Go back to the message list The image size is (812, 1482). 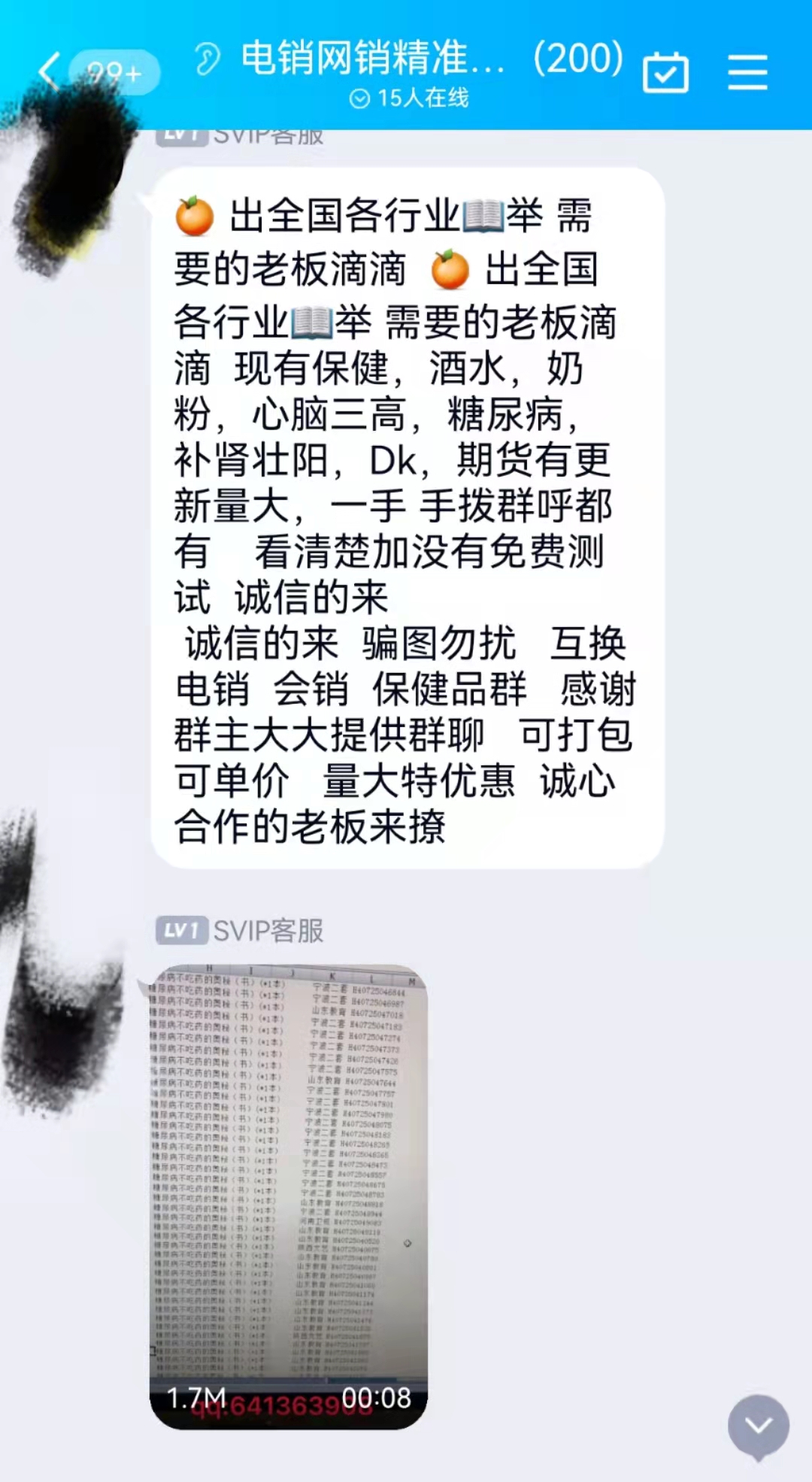click(x=50, y=71)
